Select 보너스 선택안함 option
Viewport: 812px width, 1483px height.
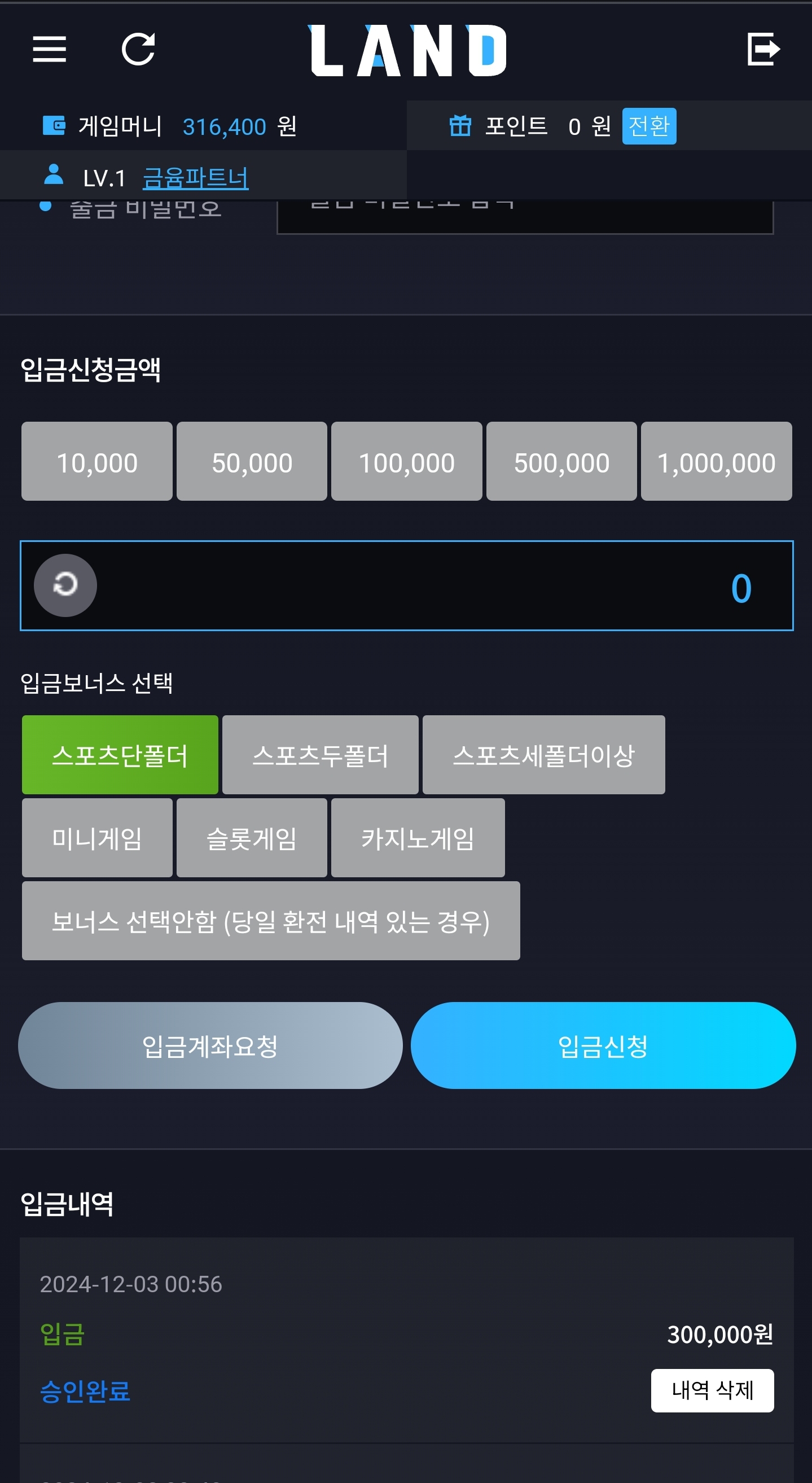270,921
